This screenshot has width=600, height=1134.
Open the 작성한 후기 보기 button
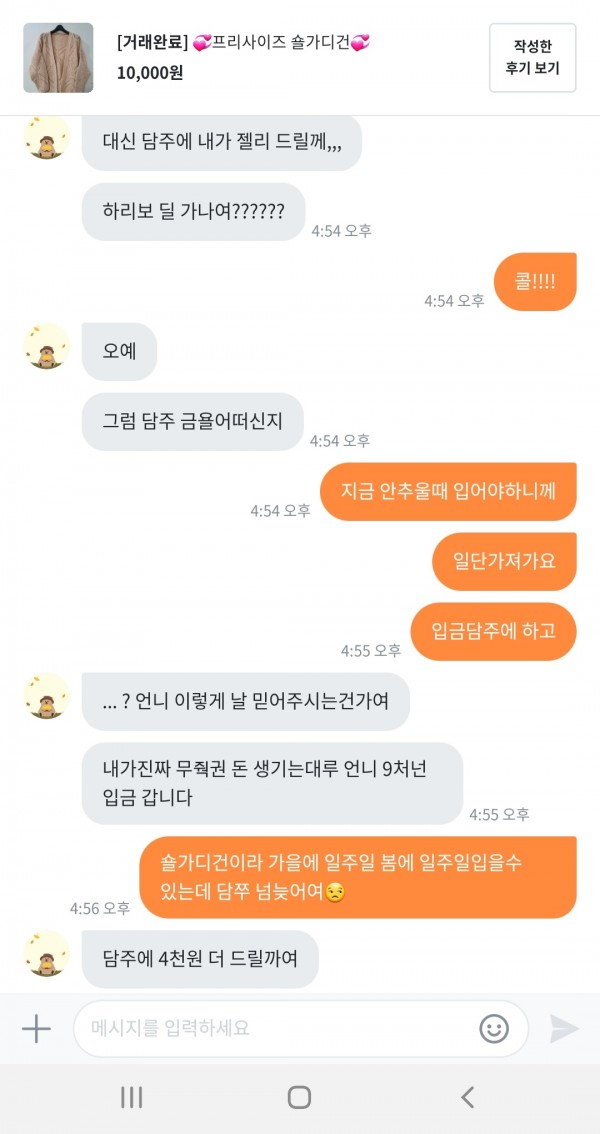click(x=532, y=58)
